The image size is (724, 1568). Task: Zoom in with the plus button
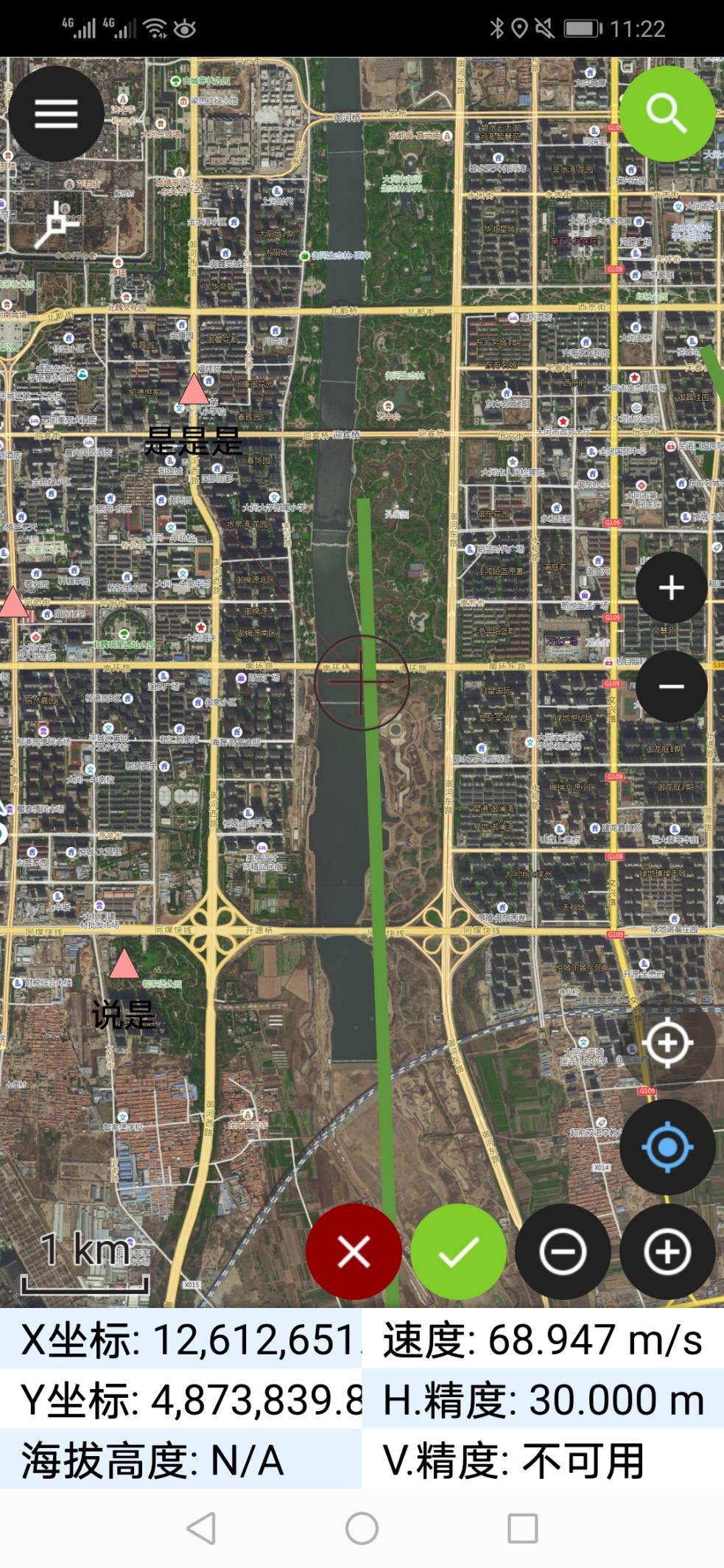point(671,588)
